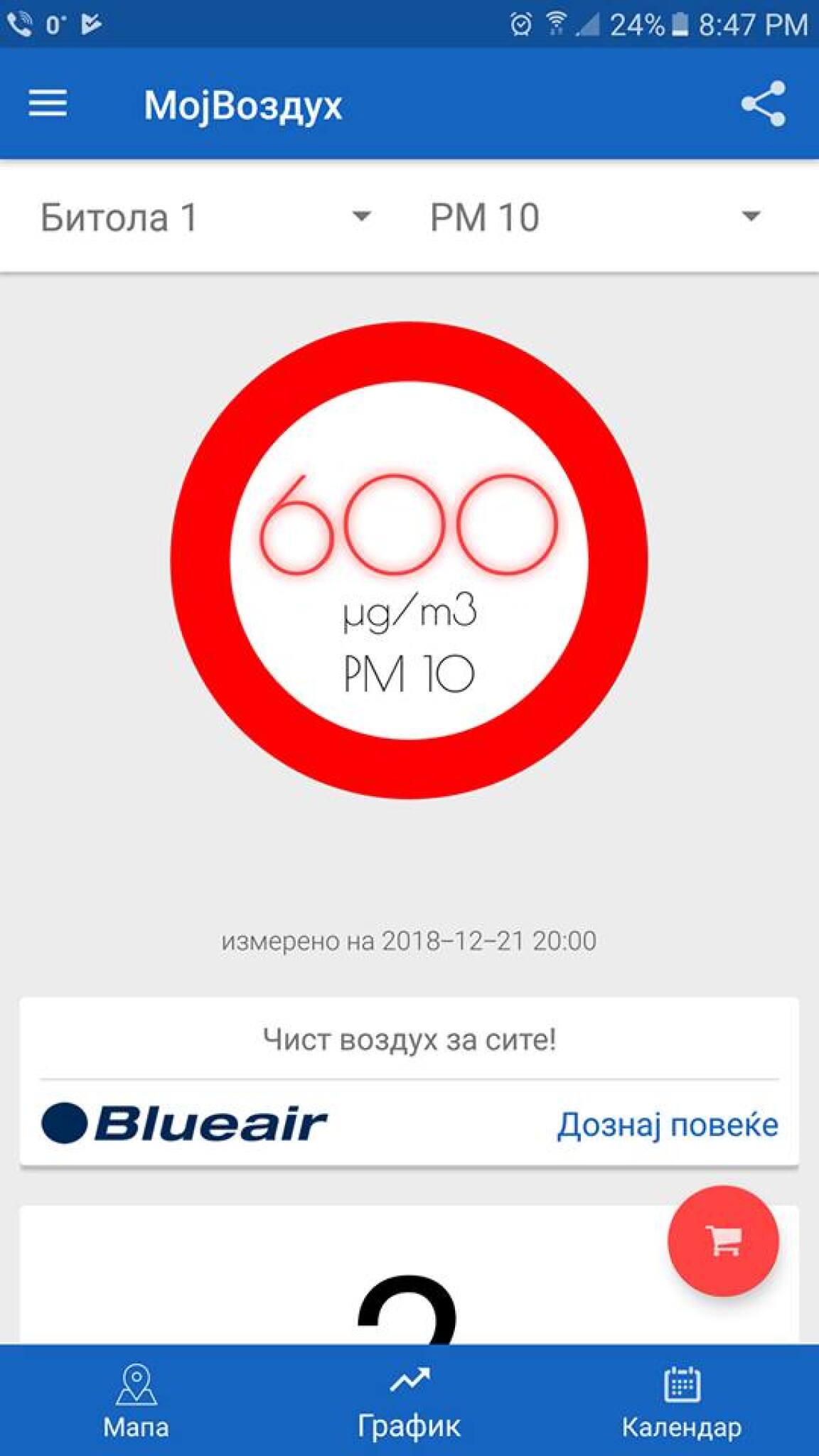Select the График tab at bottom
This screenshot has width=819, height=1456.
pos(409,1396)
